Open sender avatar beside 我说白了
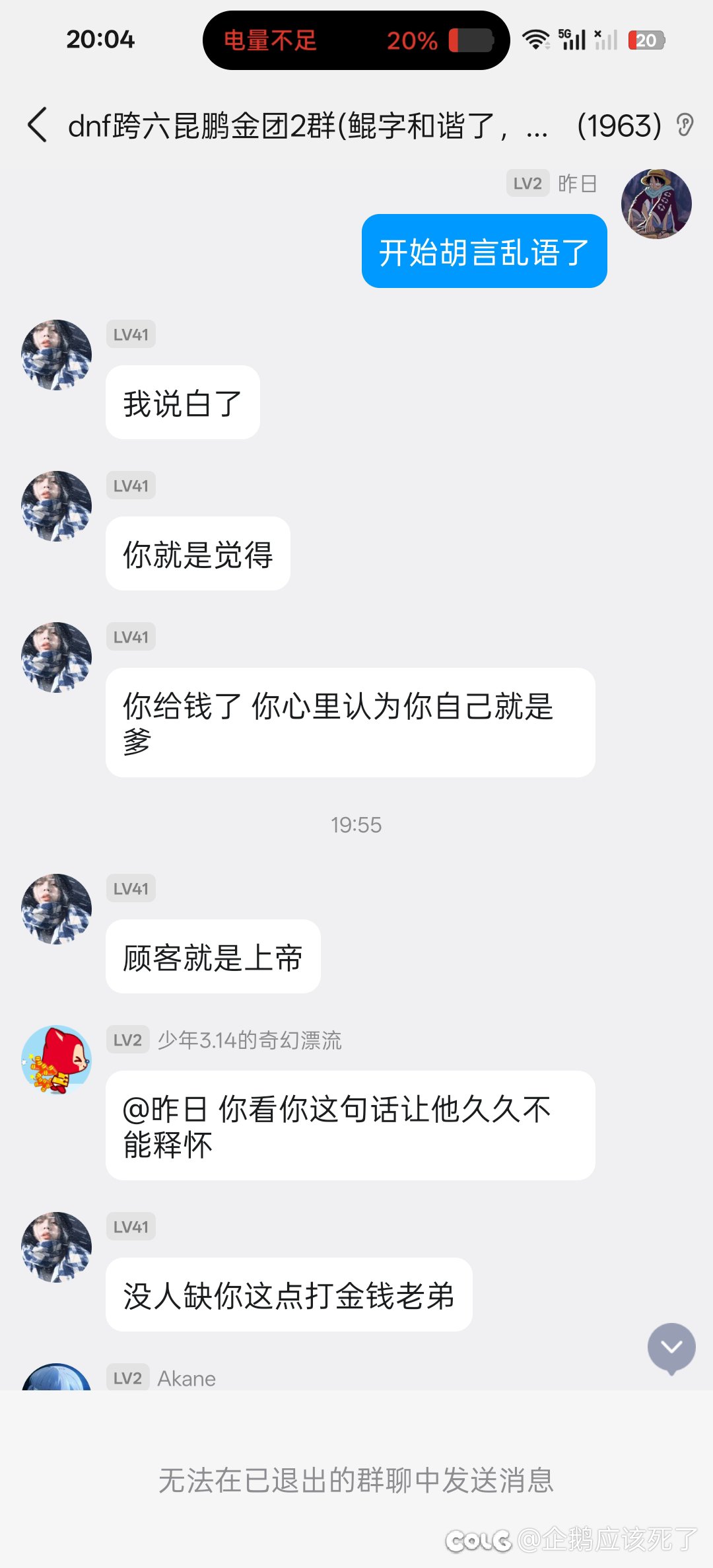The image size is (713, 1568). (x=56, y=355)
